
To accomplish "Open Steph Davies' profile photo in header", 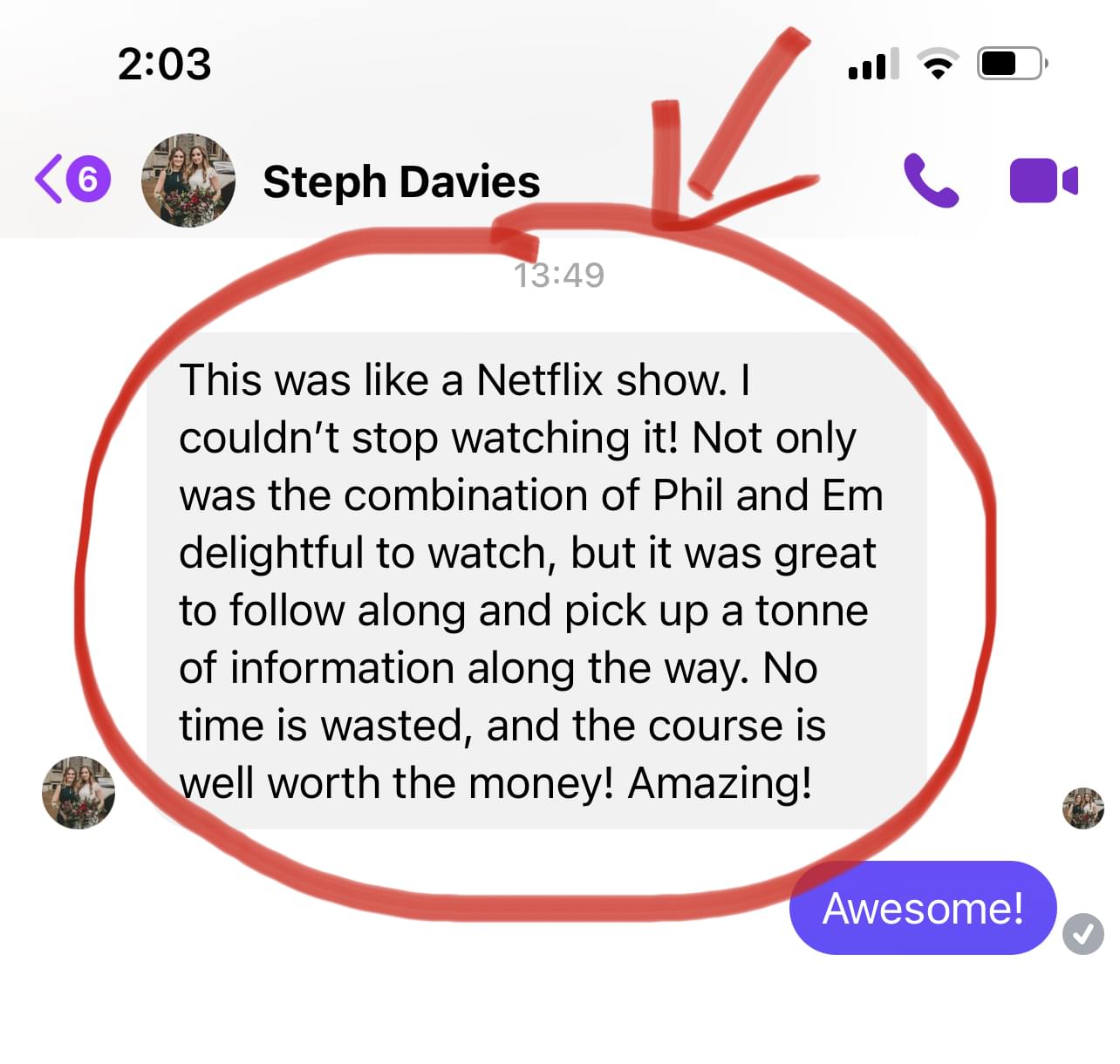I will [188, 181].
